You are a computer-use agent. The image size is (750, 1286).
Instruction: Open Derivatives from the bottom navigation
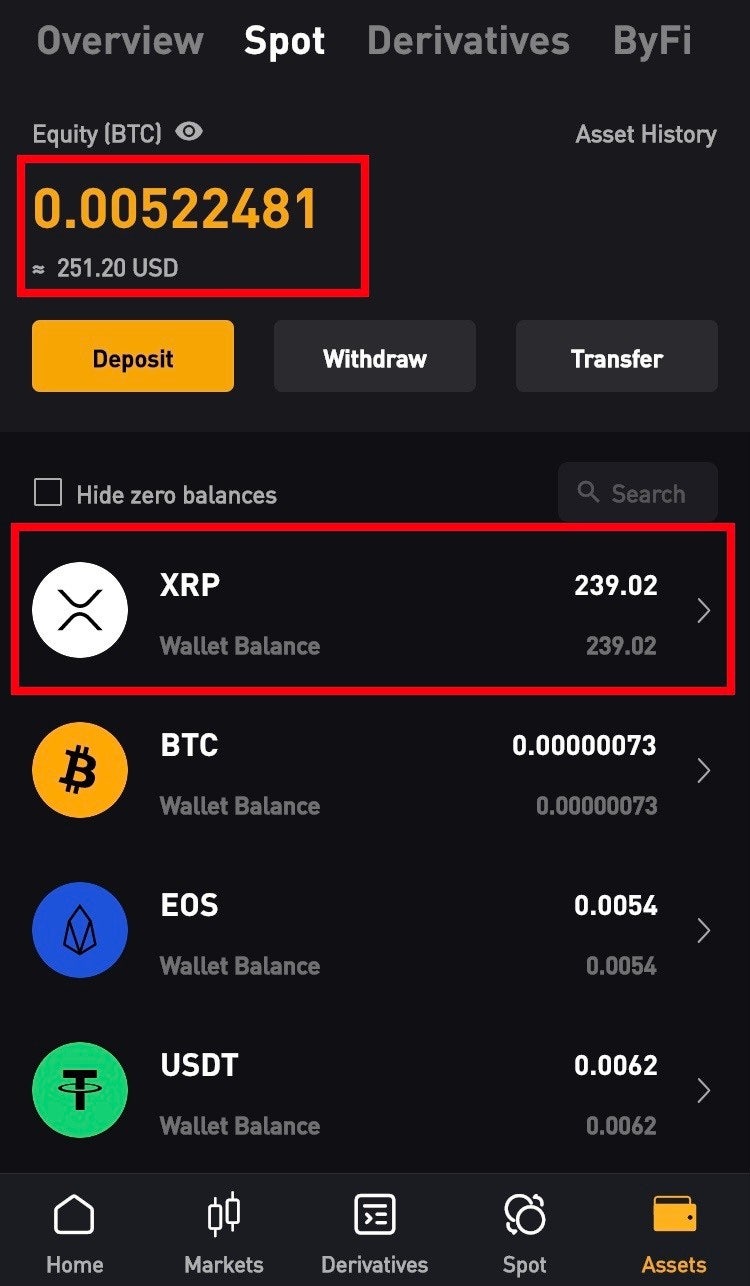click(375, 1215)
